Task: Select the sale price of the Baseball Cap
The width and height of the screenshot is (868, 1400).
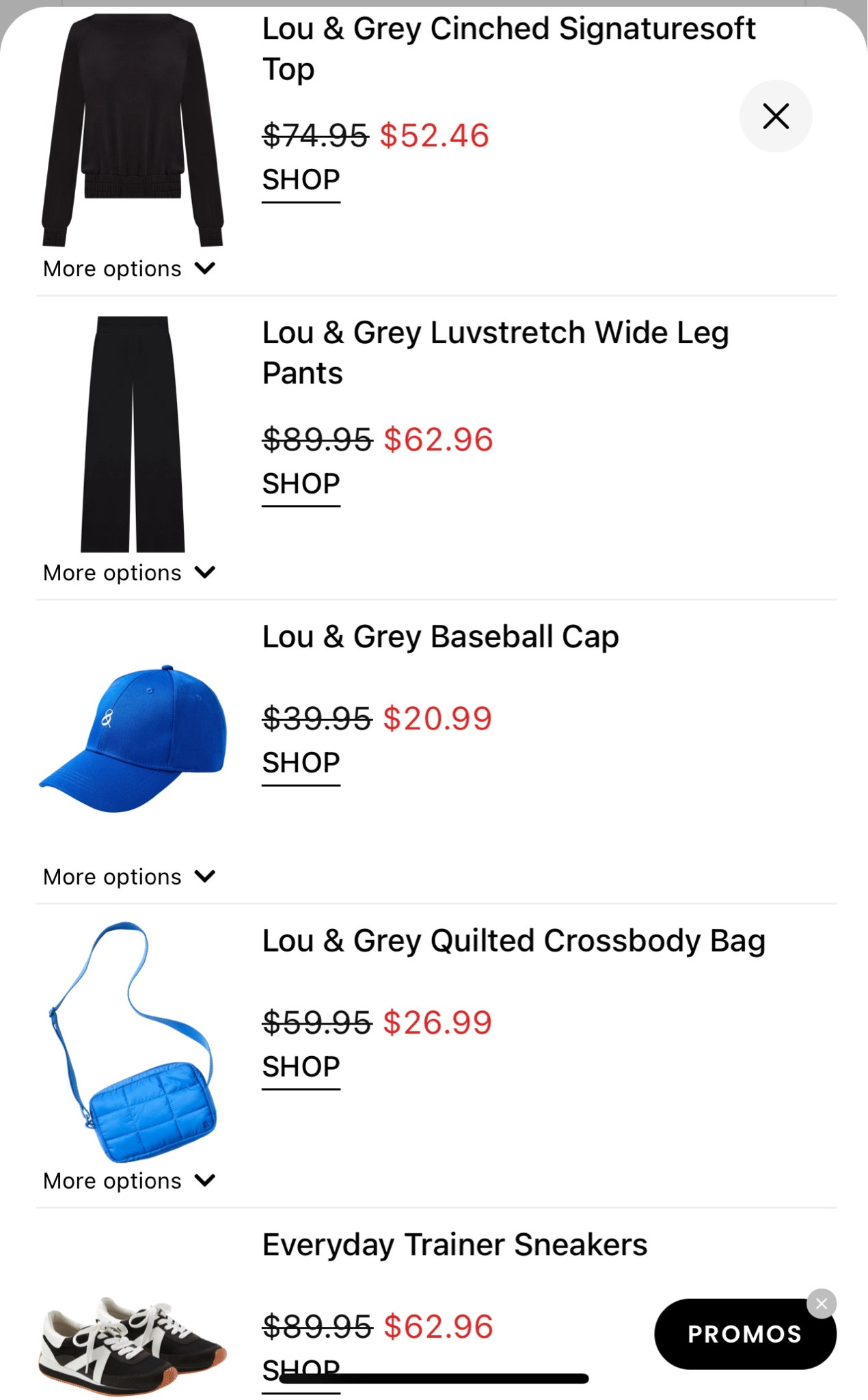Action: click(x=439, y=718)
